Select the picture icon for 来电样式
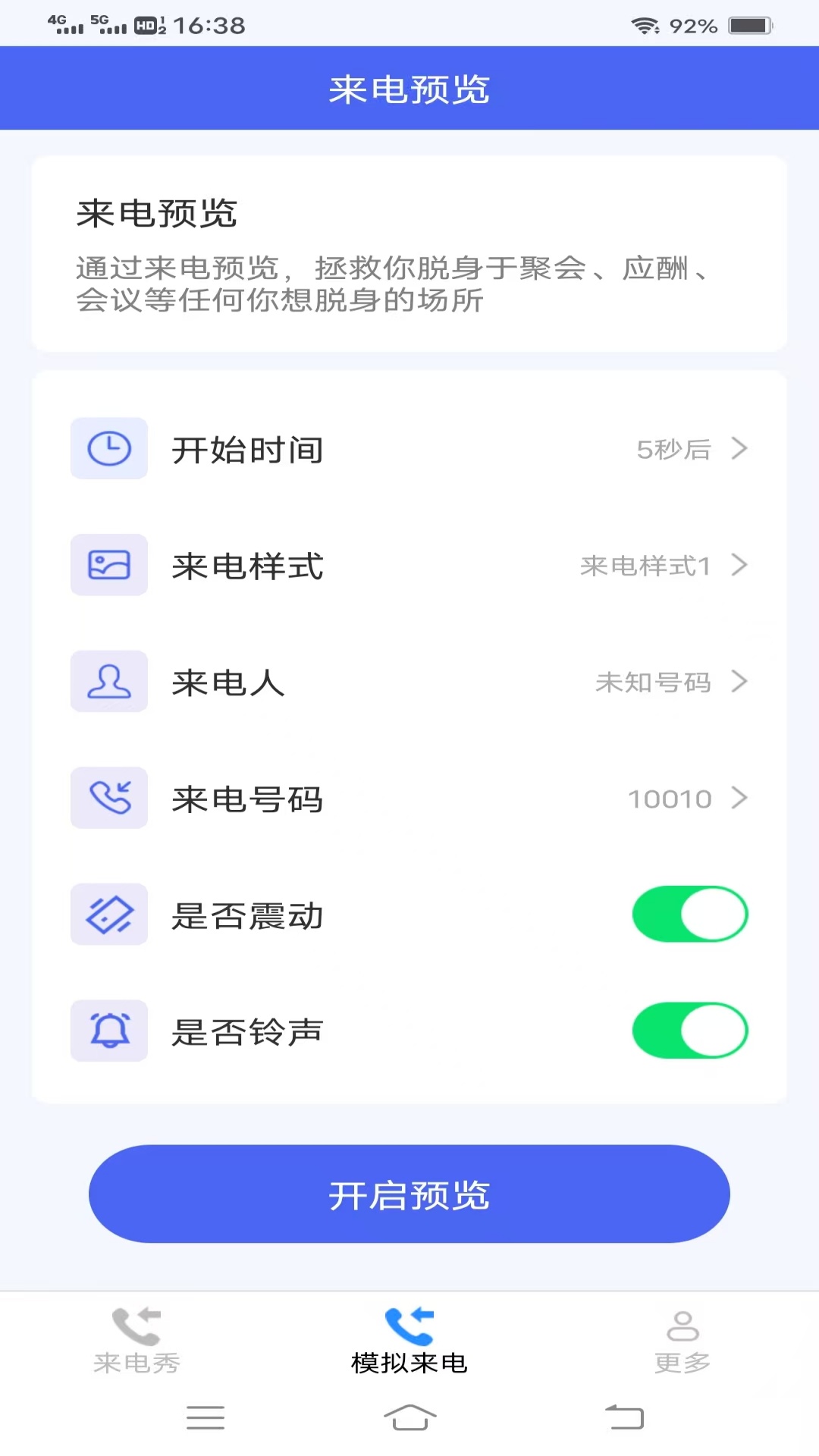The width and height of the screenshot is (819, 1456). [x=109, y=565]
